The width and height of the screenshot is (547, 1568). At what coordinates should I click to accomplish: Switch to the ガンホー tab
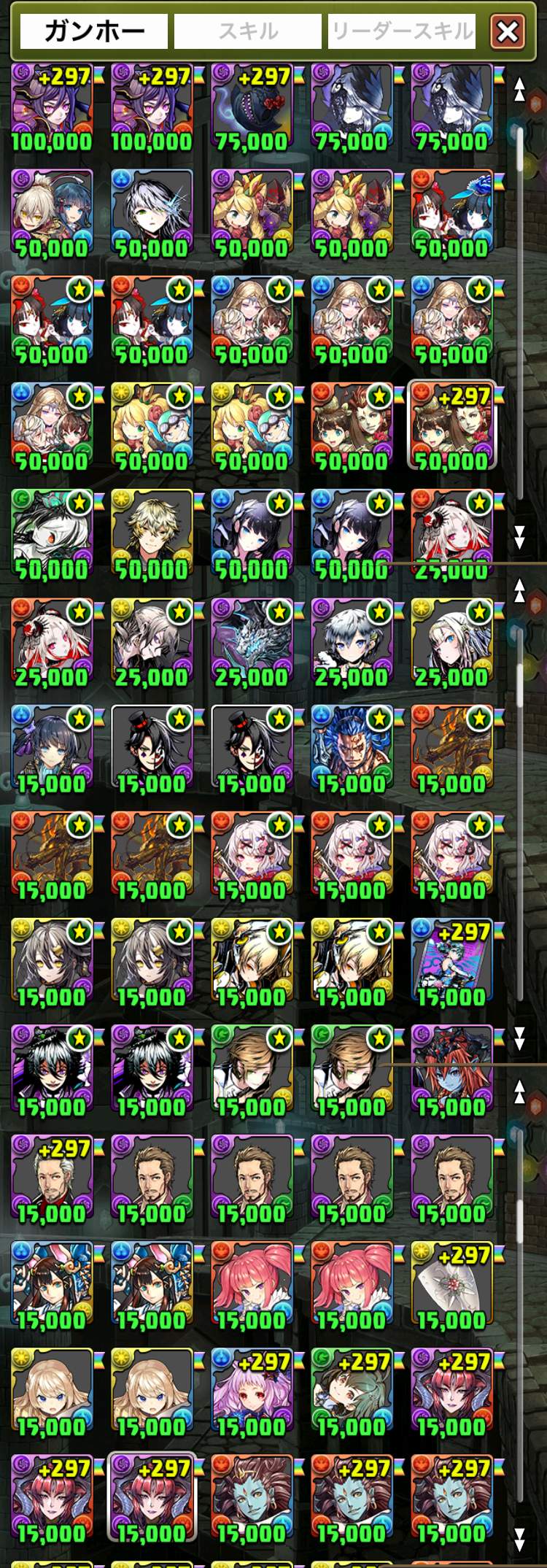(x=94, y=31)
